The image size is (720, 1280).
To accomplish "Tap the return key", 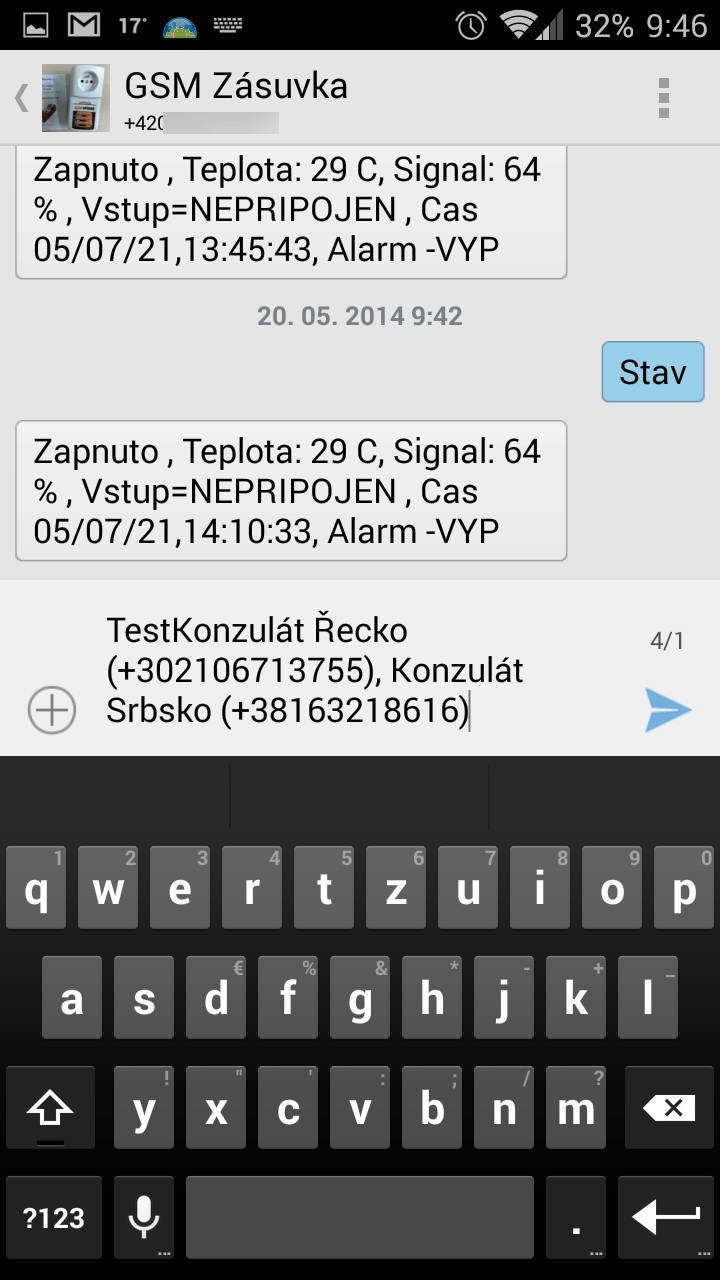I will 666,1217.
